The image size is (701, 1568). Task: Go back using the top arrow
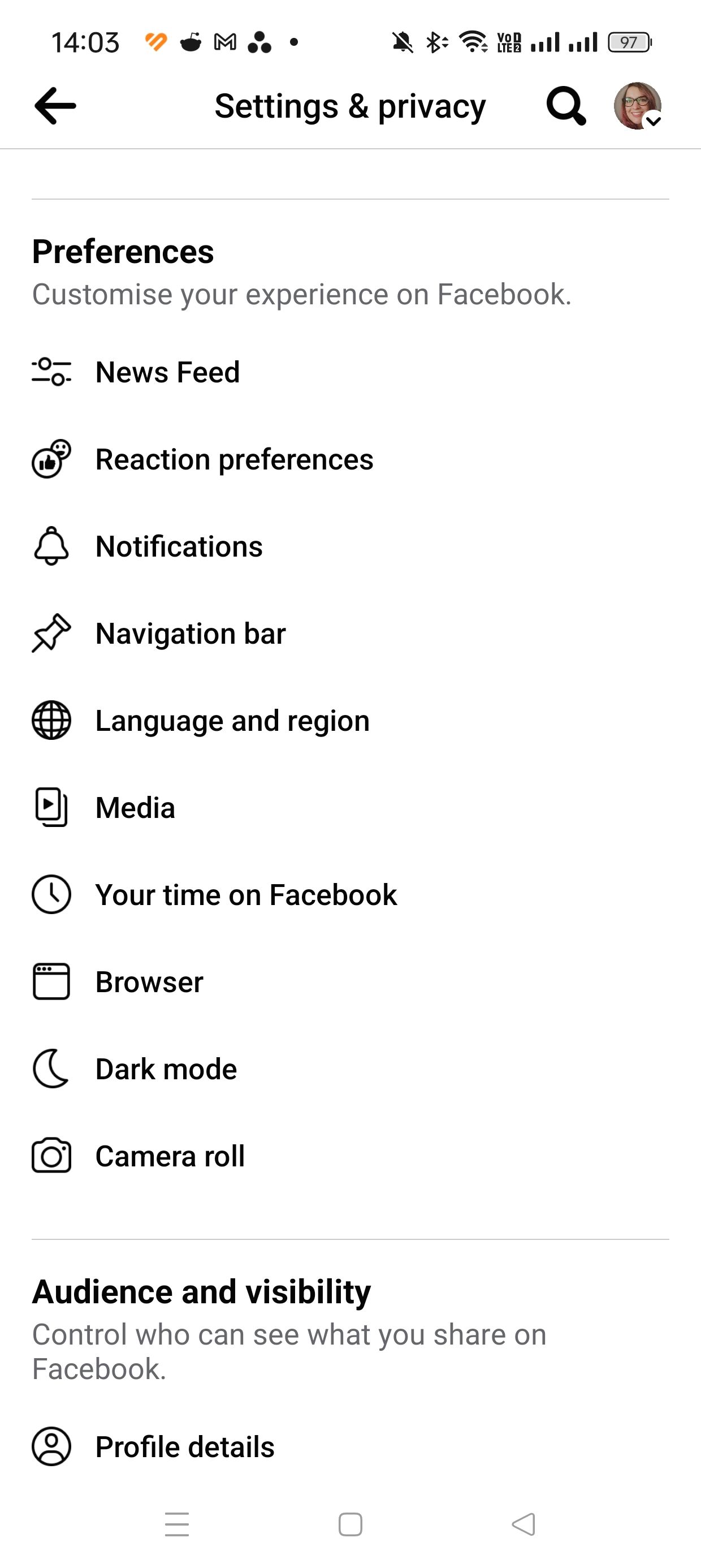click(55, 106)
